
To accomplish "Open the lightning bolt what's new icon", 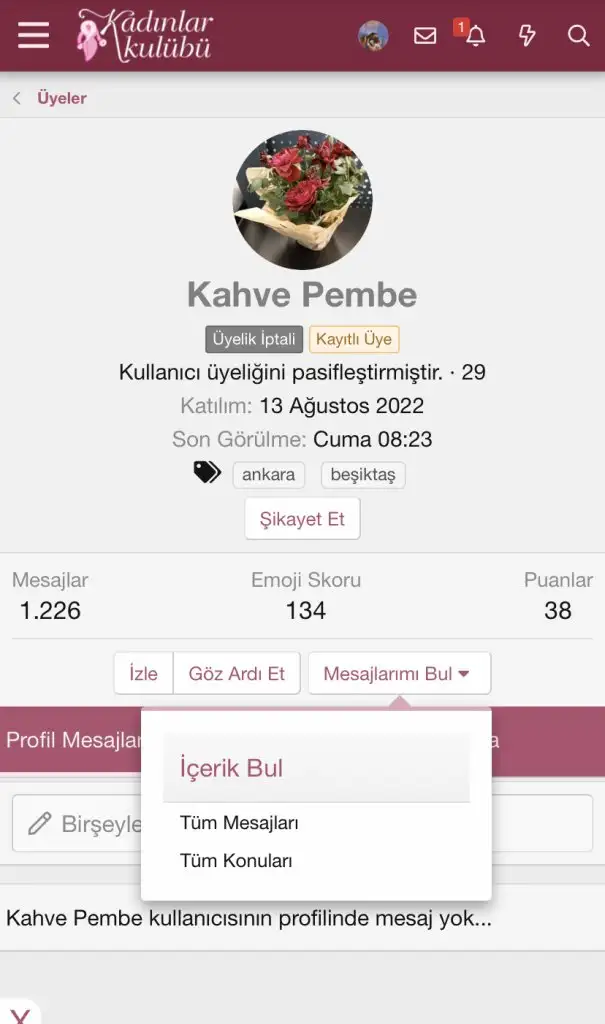I will 527,36.
